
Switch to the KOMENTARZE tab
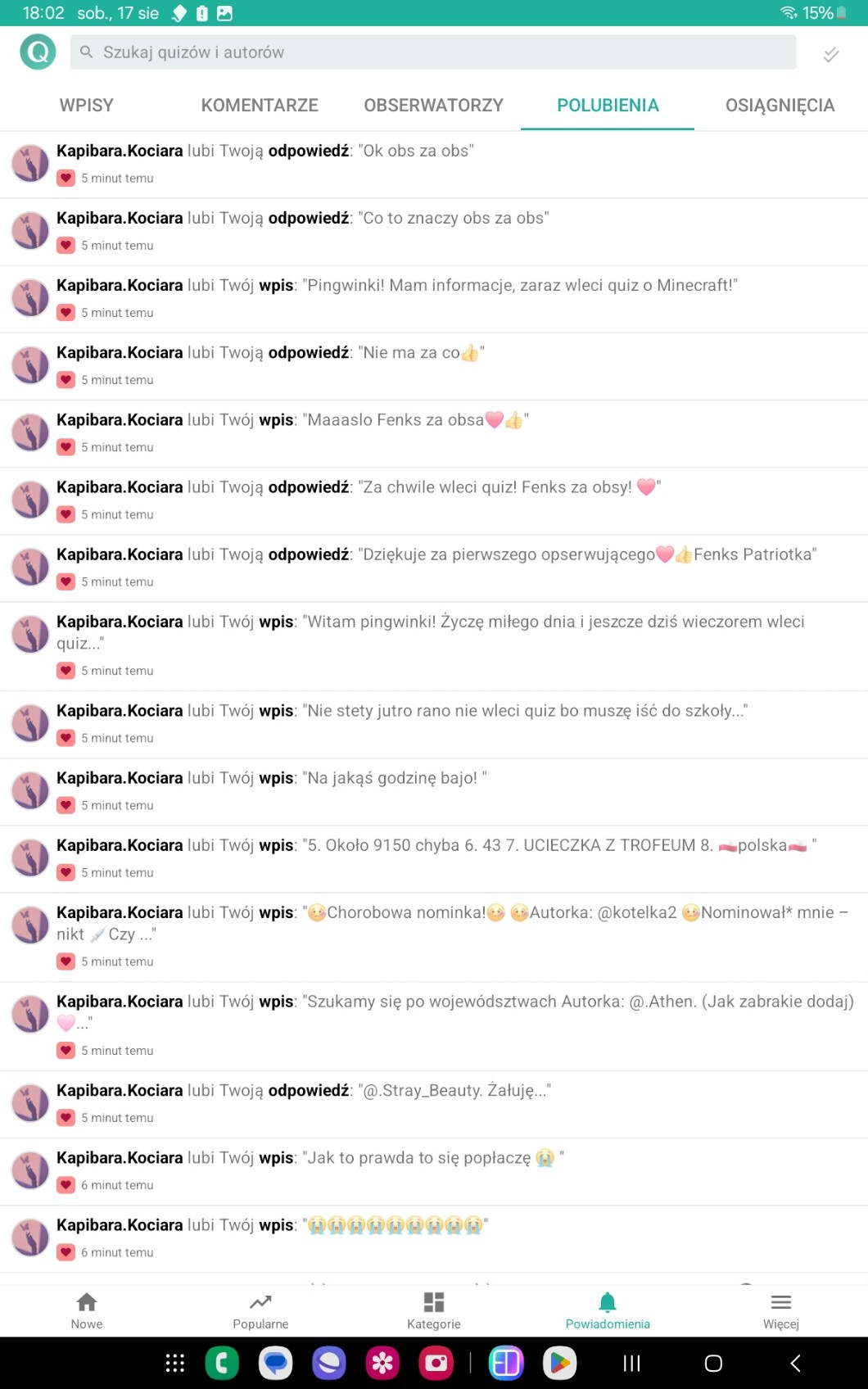(260, 105)
